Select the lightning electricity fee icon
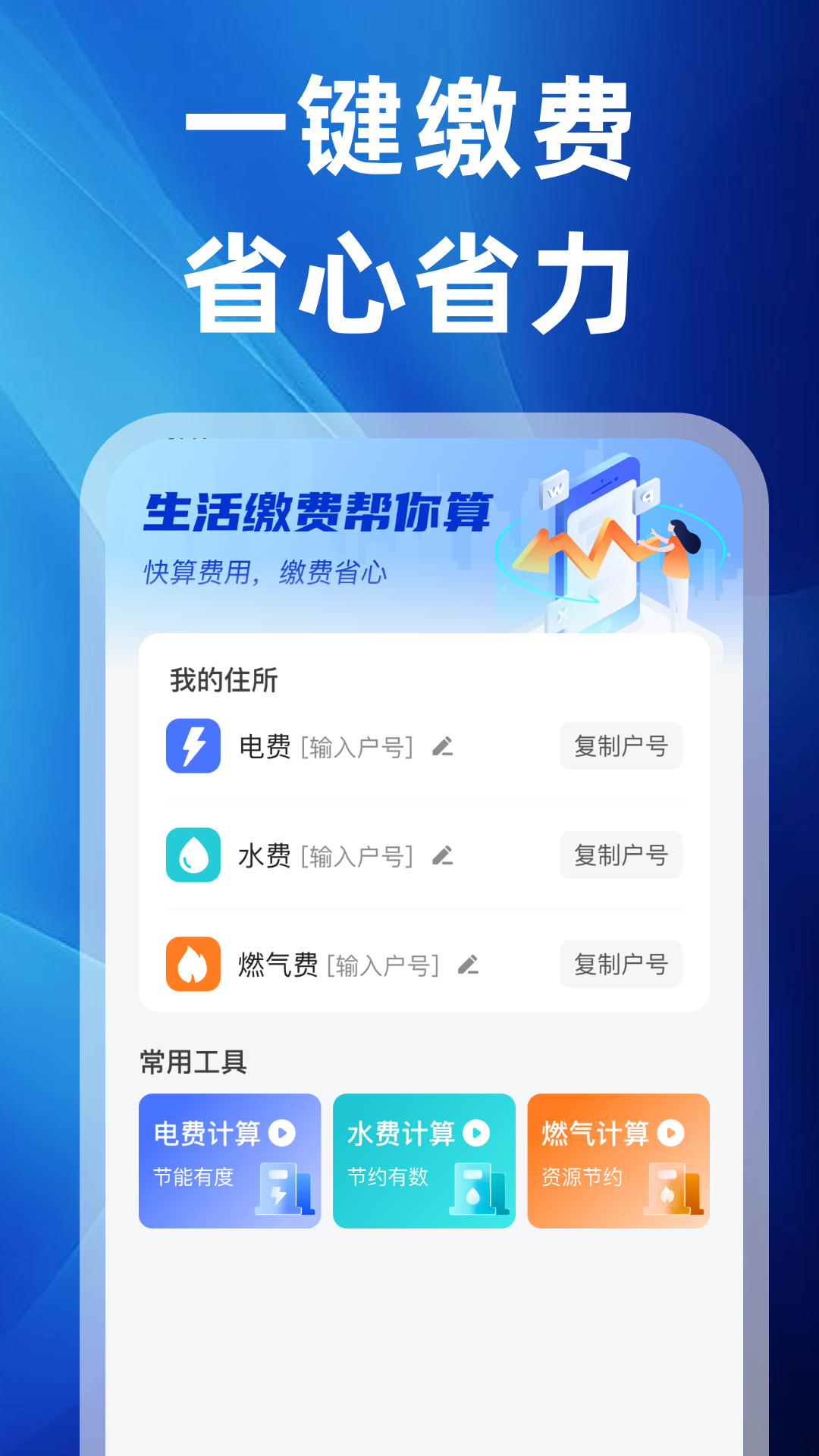The width and height of the screenshot is (819, 1456). click(192, 746)
